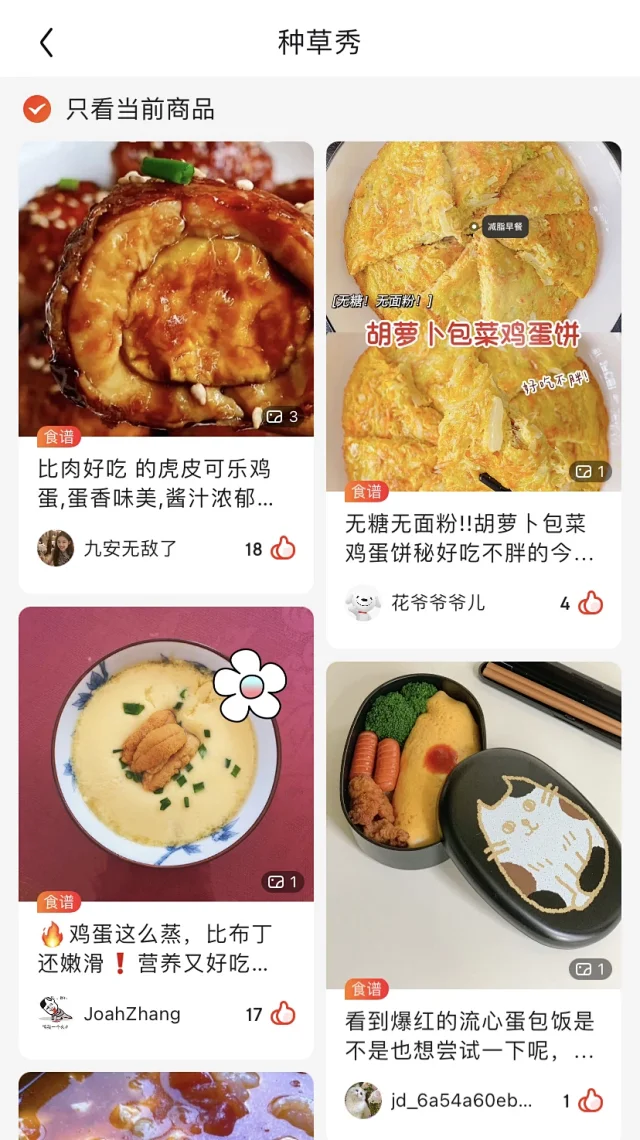Viewport: 640px width, 1140px height.
Task: Open the 虎皮可乐鸡蛋 recipe post
Action: point(166,290)
